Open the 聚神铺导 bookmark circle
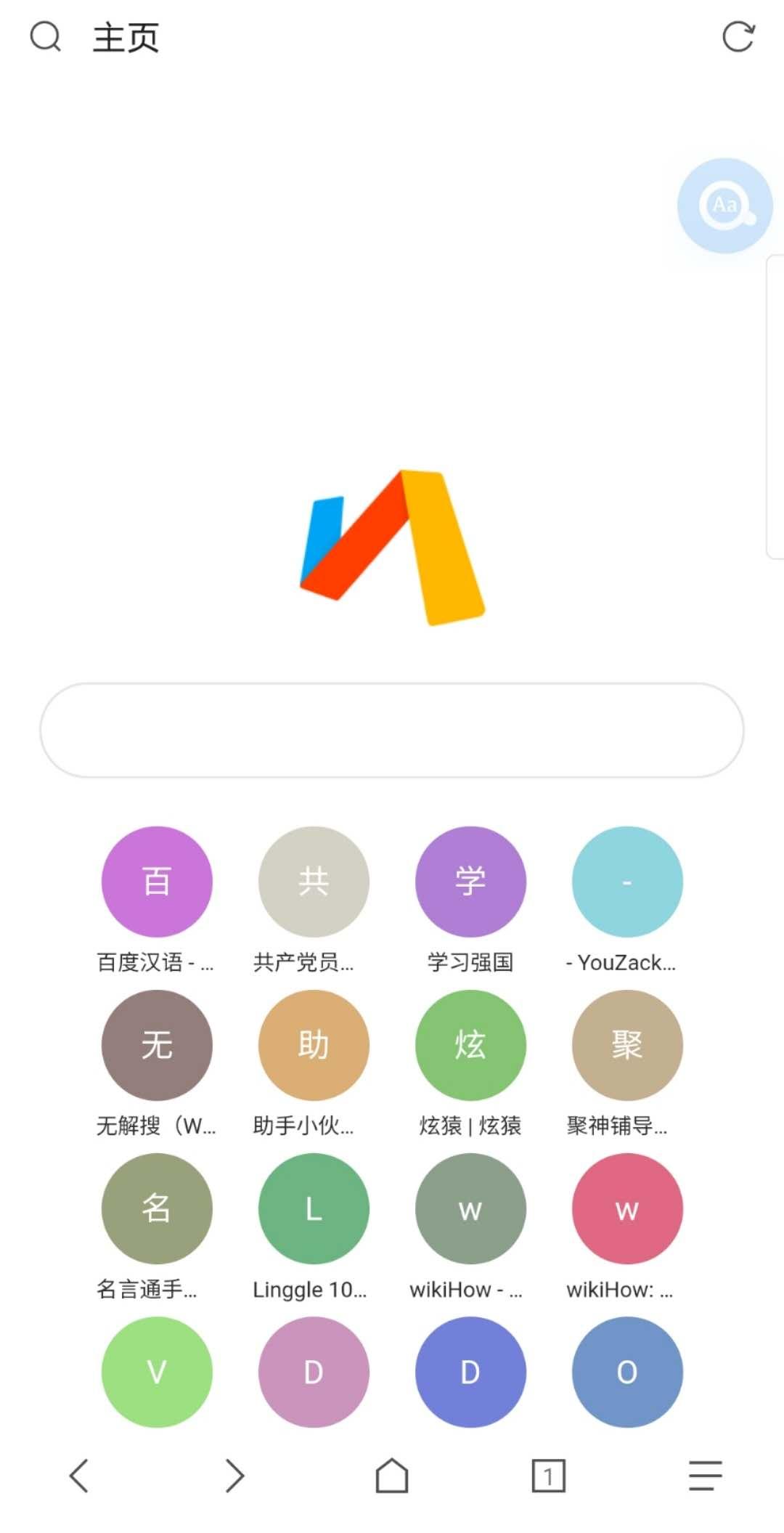Screen dimensions: 784x1533 [626, 1045]
